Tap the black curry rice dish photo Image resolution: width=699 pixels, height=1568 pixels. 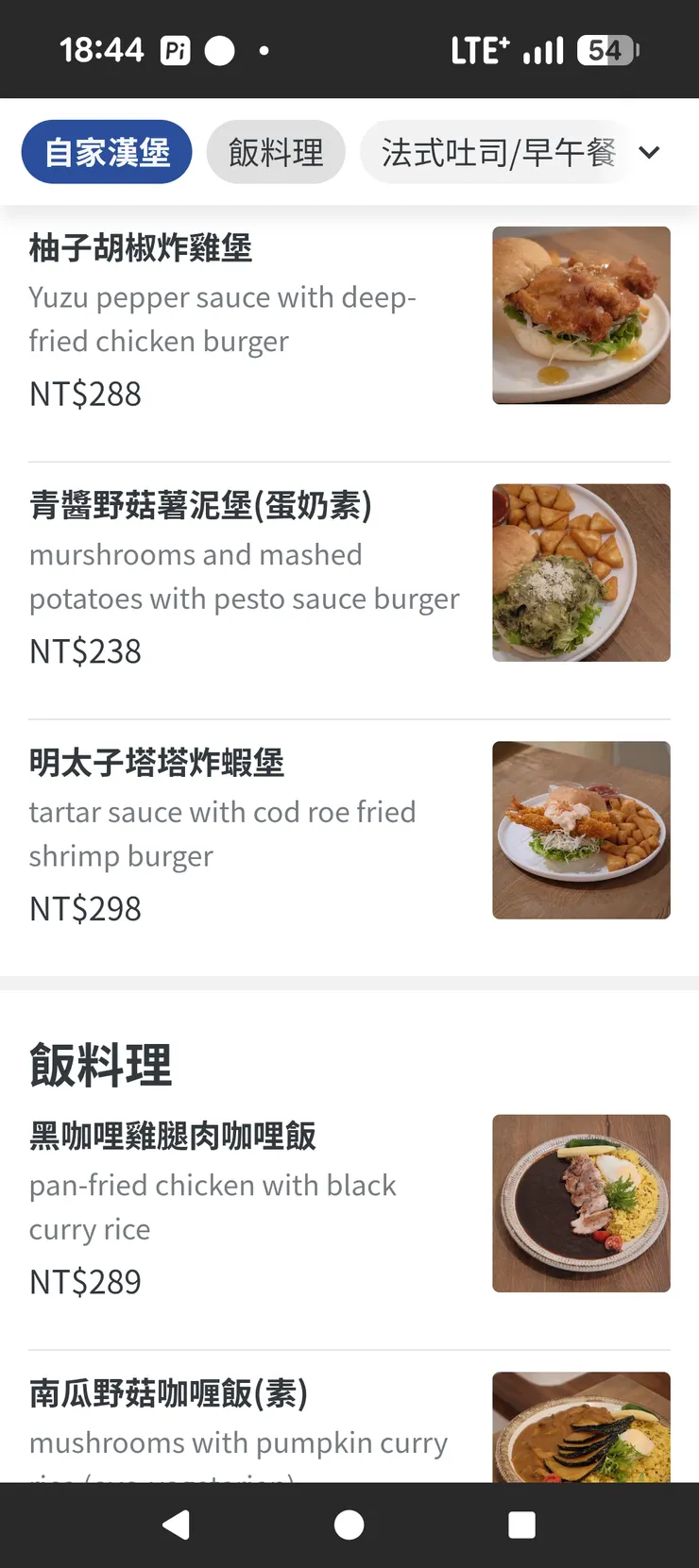point(581,1203)
